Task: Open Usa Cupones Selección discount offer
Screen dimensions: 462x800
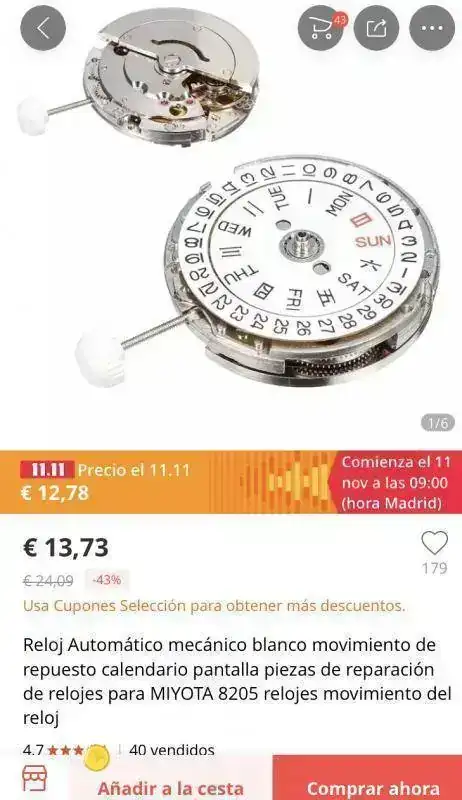Action: pos(214,606)
